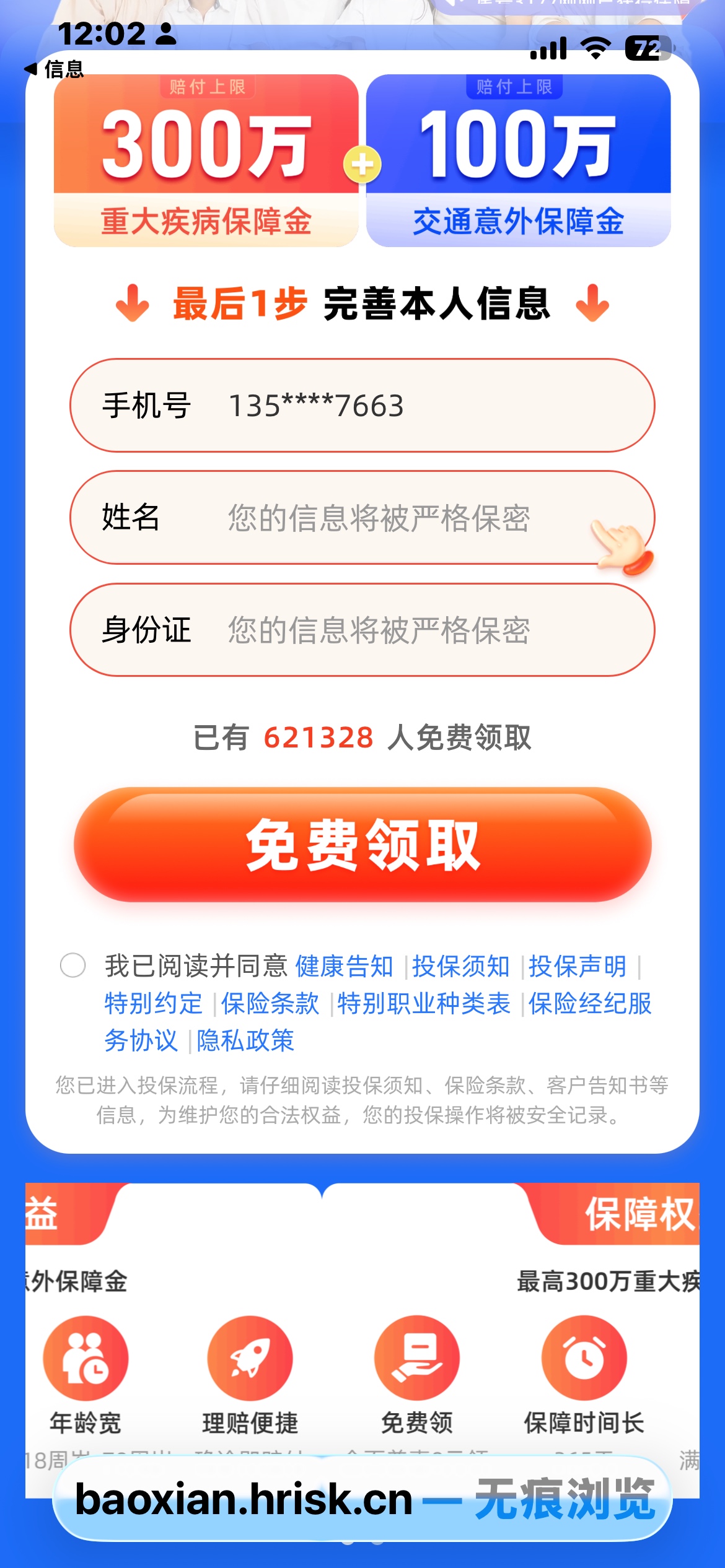725x1568 pixels.
Task: View the 隐私政策 link
Action: coord(245,1040)
